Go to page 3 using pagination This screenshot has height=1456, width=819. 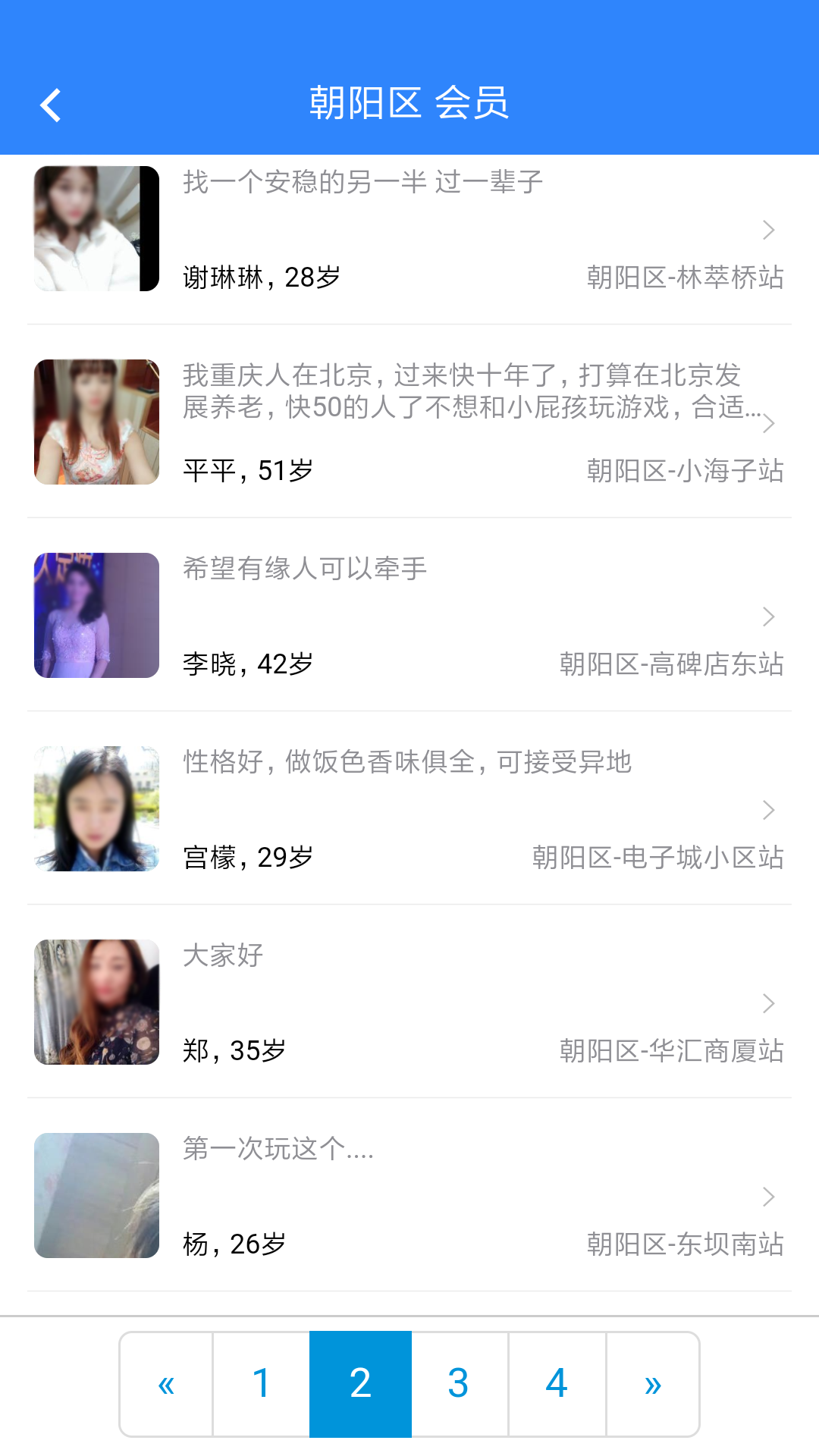coord(459,1382)
